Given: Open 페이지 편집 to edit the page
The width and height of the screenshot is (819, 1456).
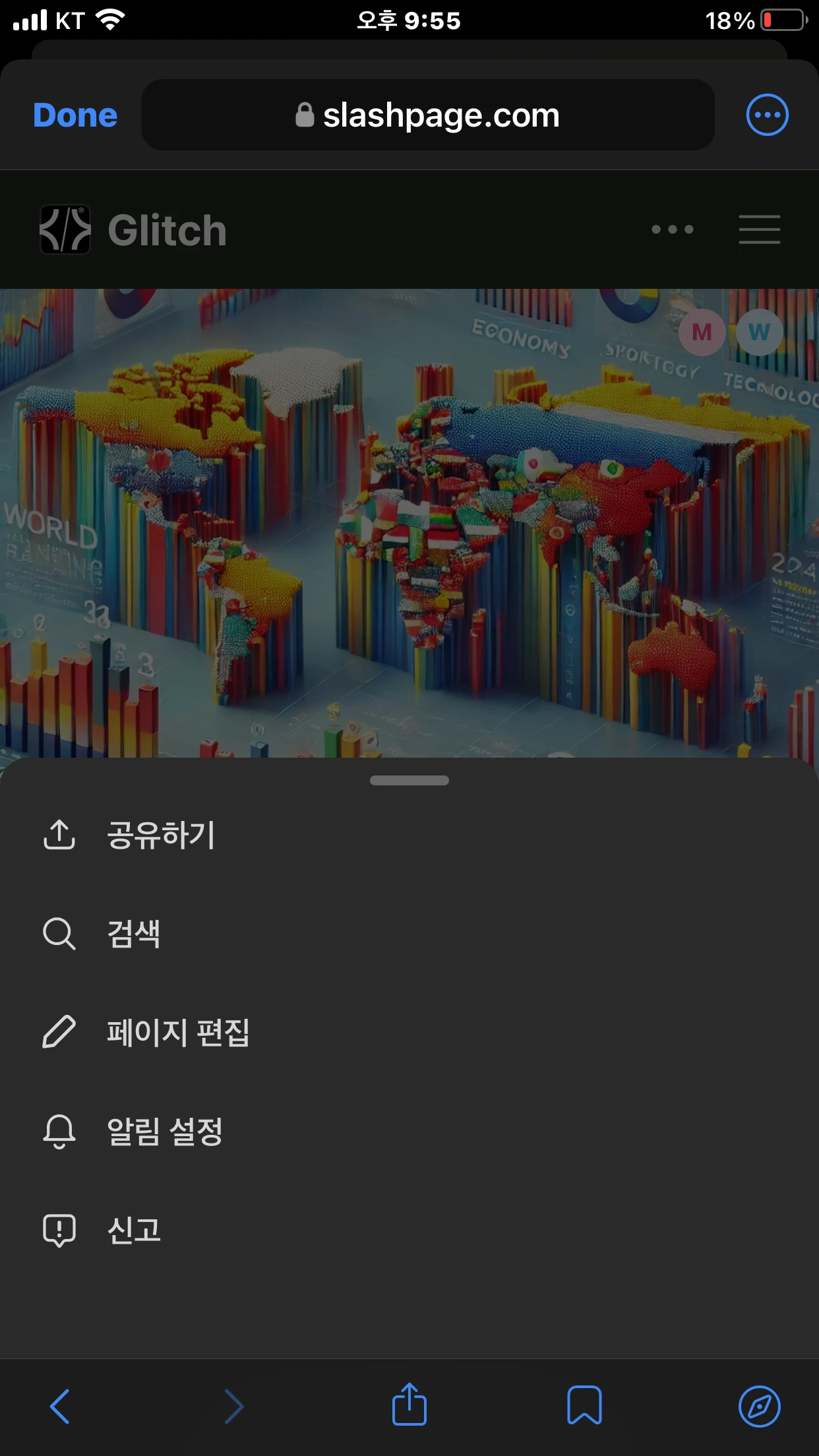Looking at the screenshot, I should (178, 1033).
